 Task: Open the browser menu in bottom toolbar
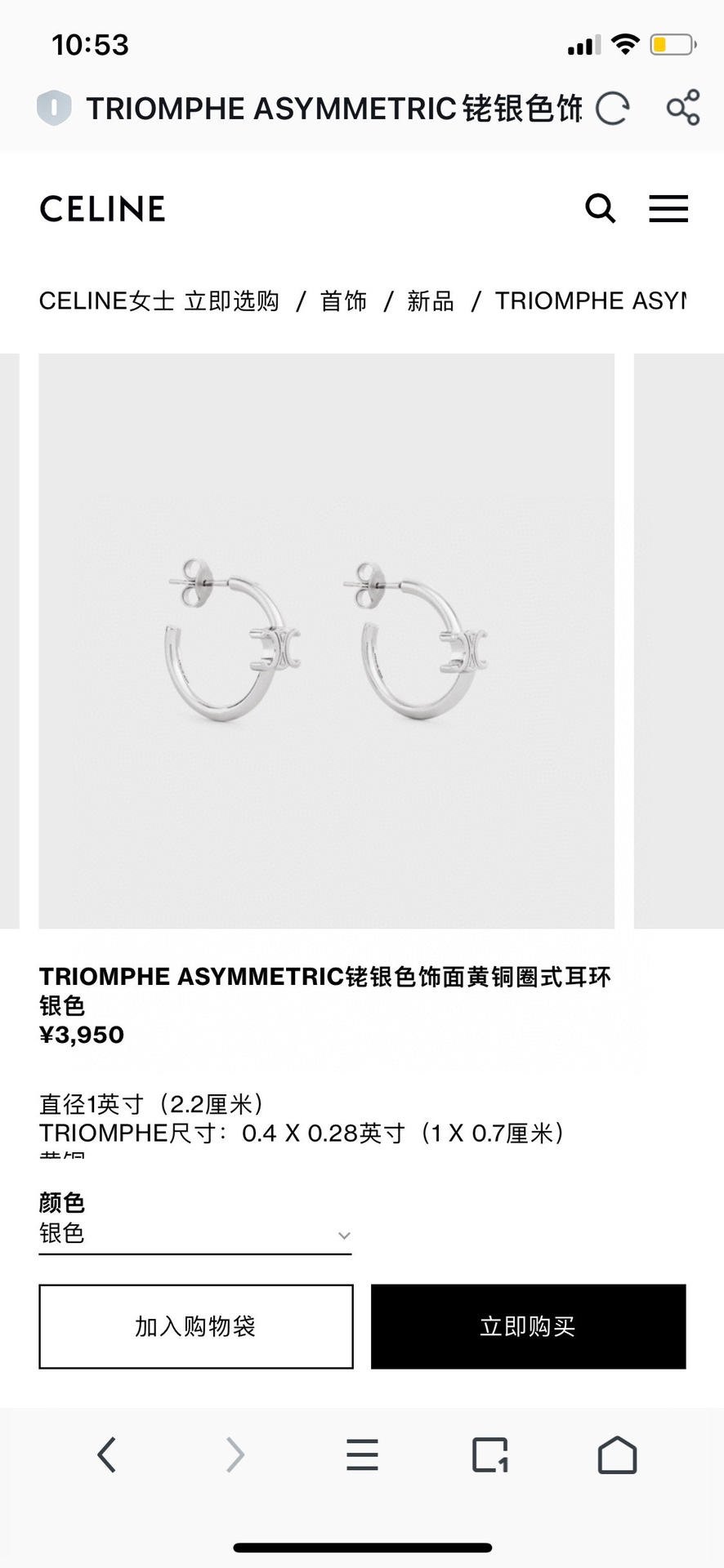[x=362, y=1454]
